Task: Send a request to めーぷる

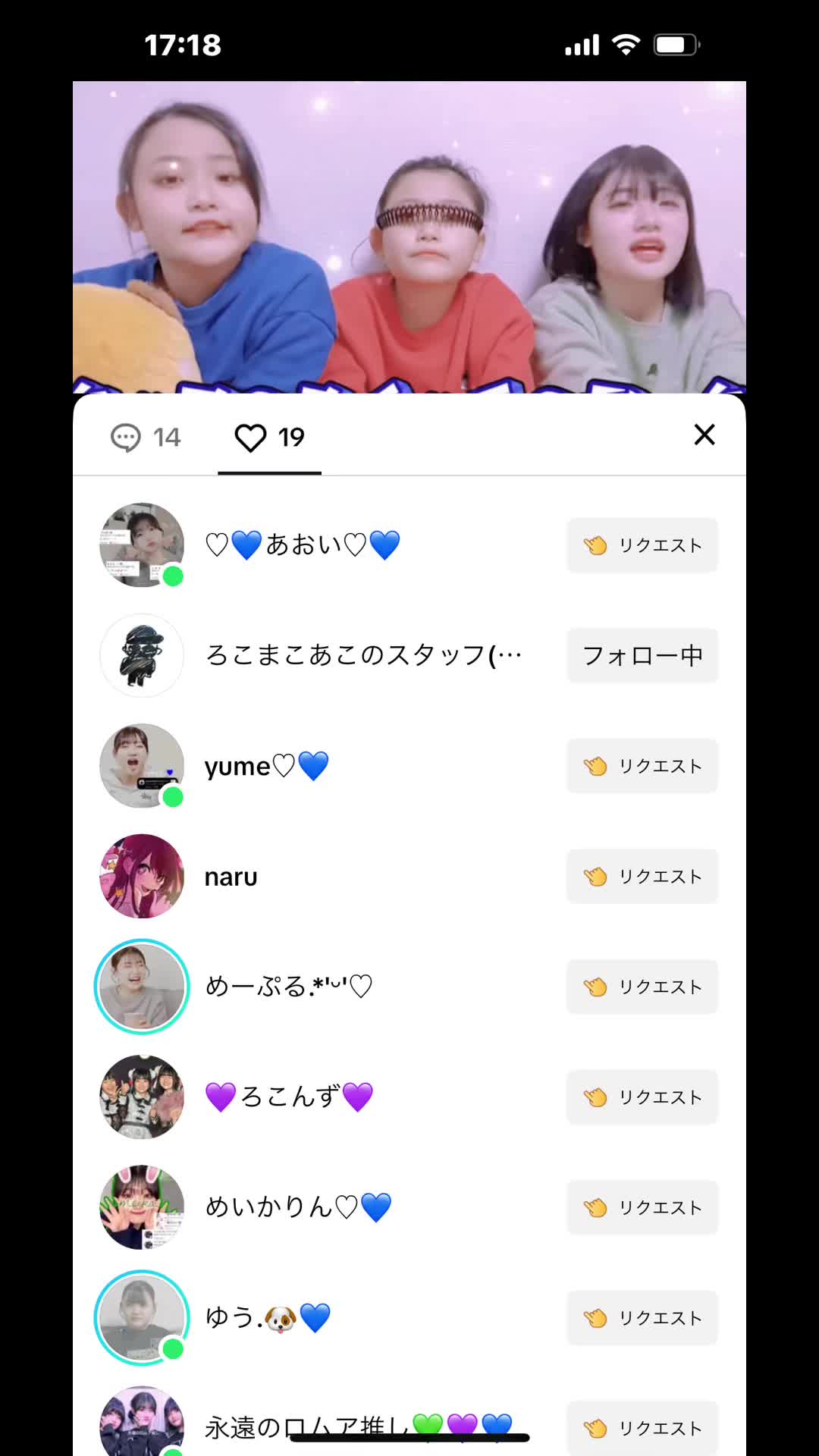Action: tap(642, 987)
